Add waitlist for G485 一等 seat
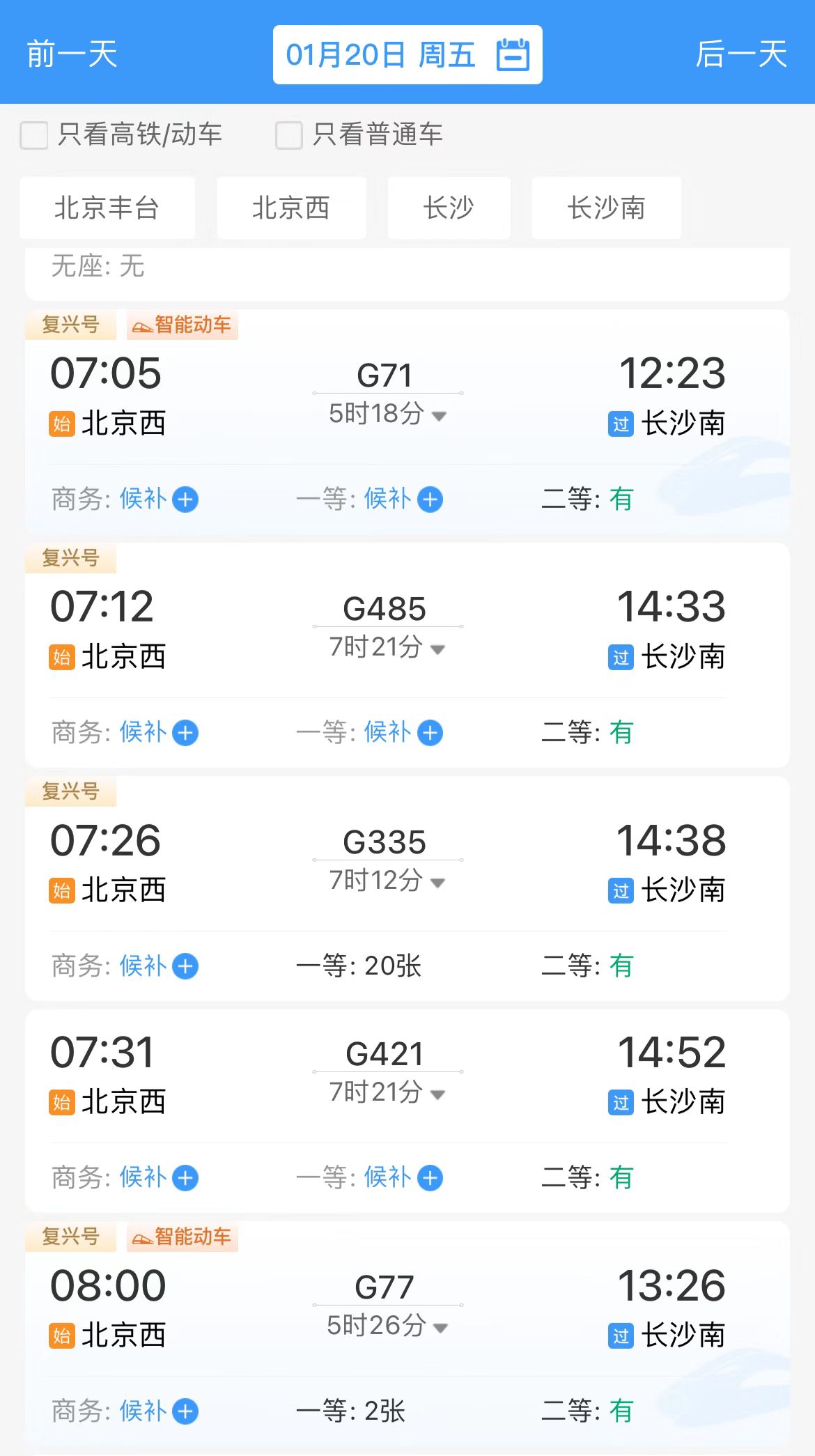815x1456 pixels. (430, 733)
